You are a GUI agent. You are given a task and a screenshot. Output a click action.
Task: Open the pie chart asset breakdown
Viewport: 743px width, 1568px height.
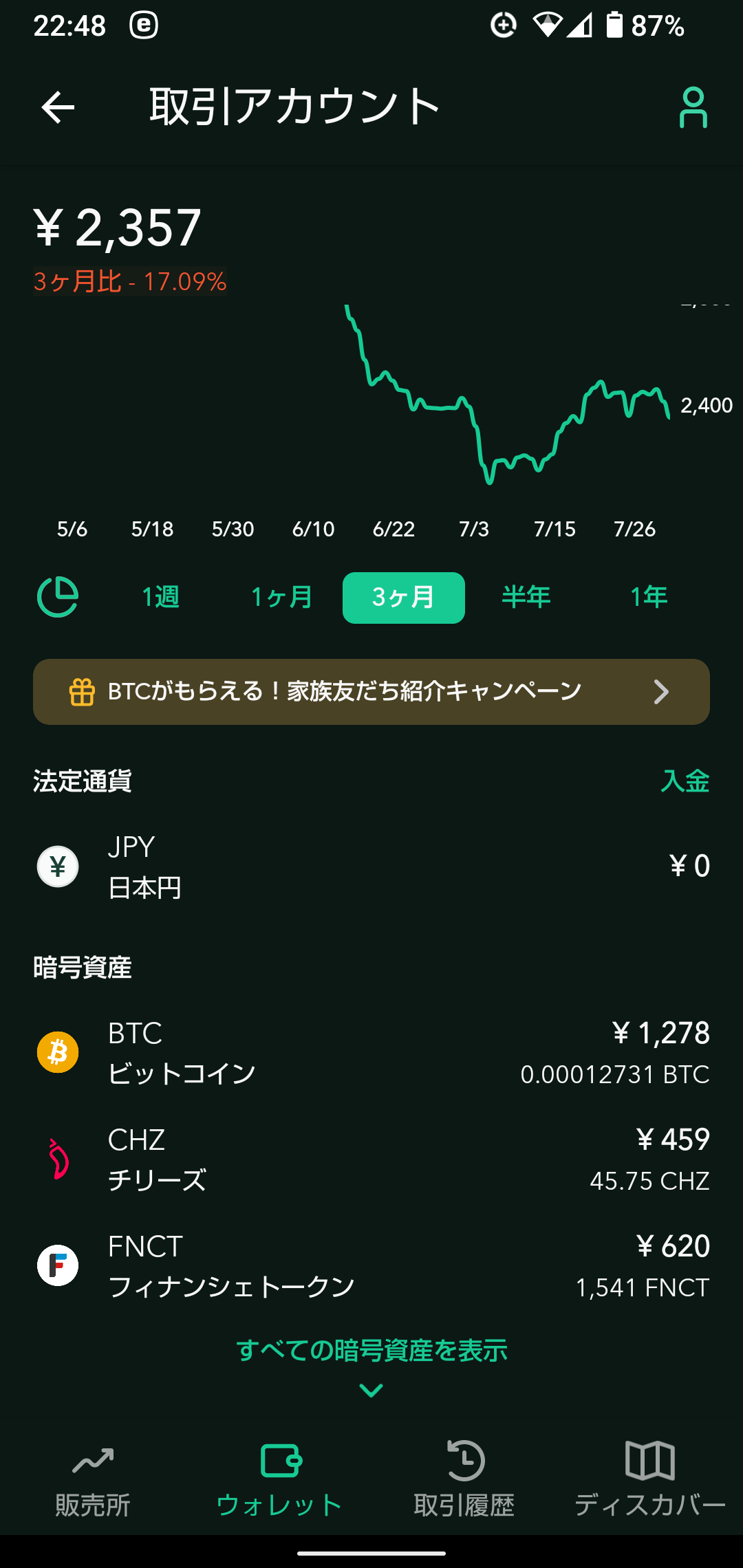click(x=58, y=597)
